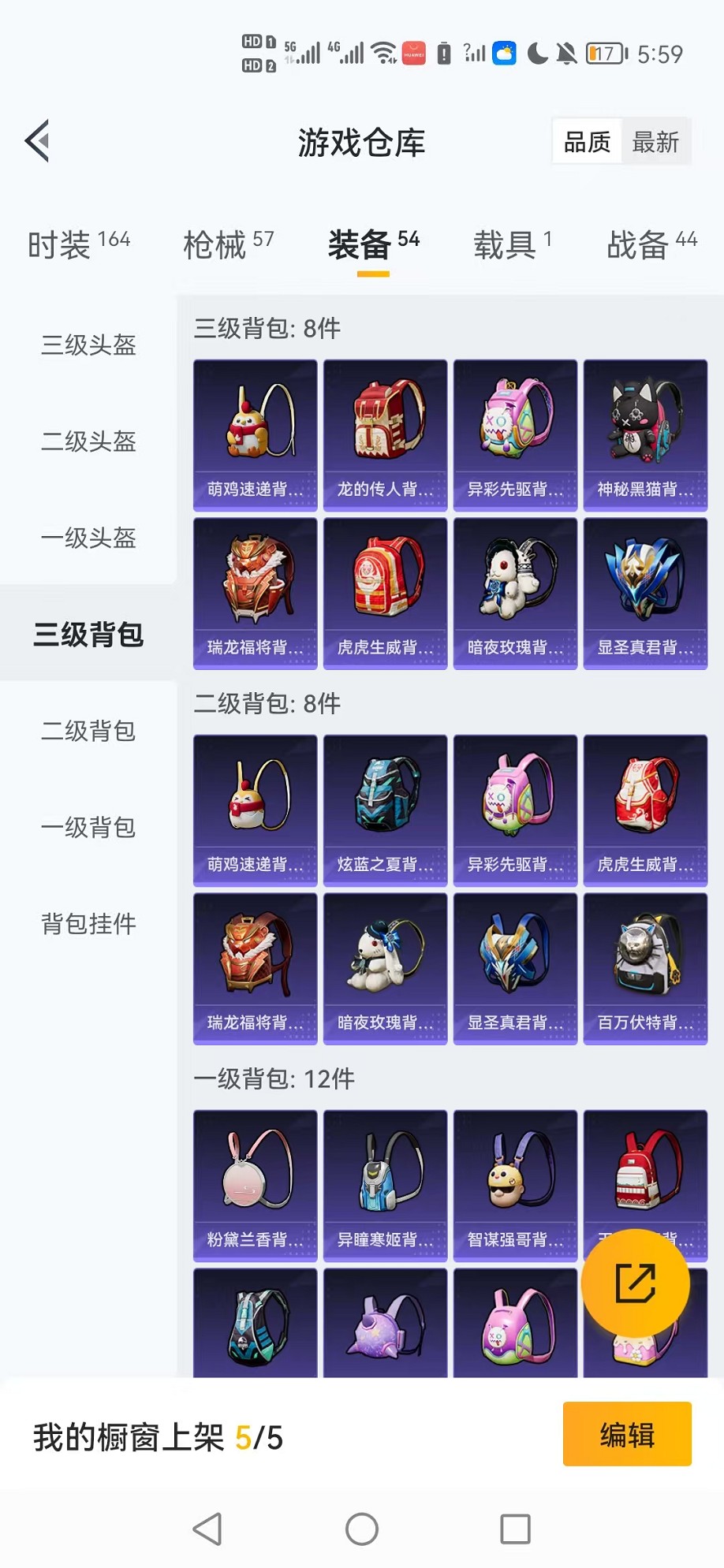Open the 背包挂件 category
Viewport: 724px width, 1568px height.
pos(88,923)
